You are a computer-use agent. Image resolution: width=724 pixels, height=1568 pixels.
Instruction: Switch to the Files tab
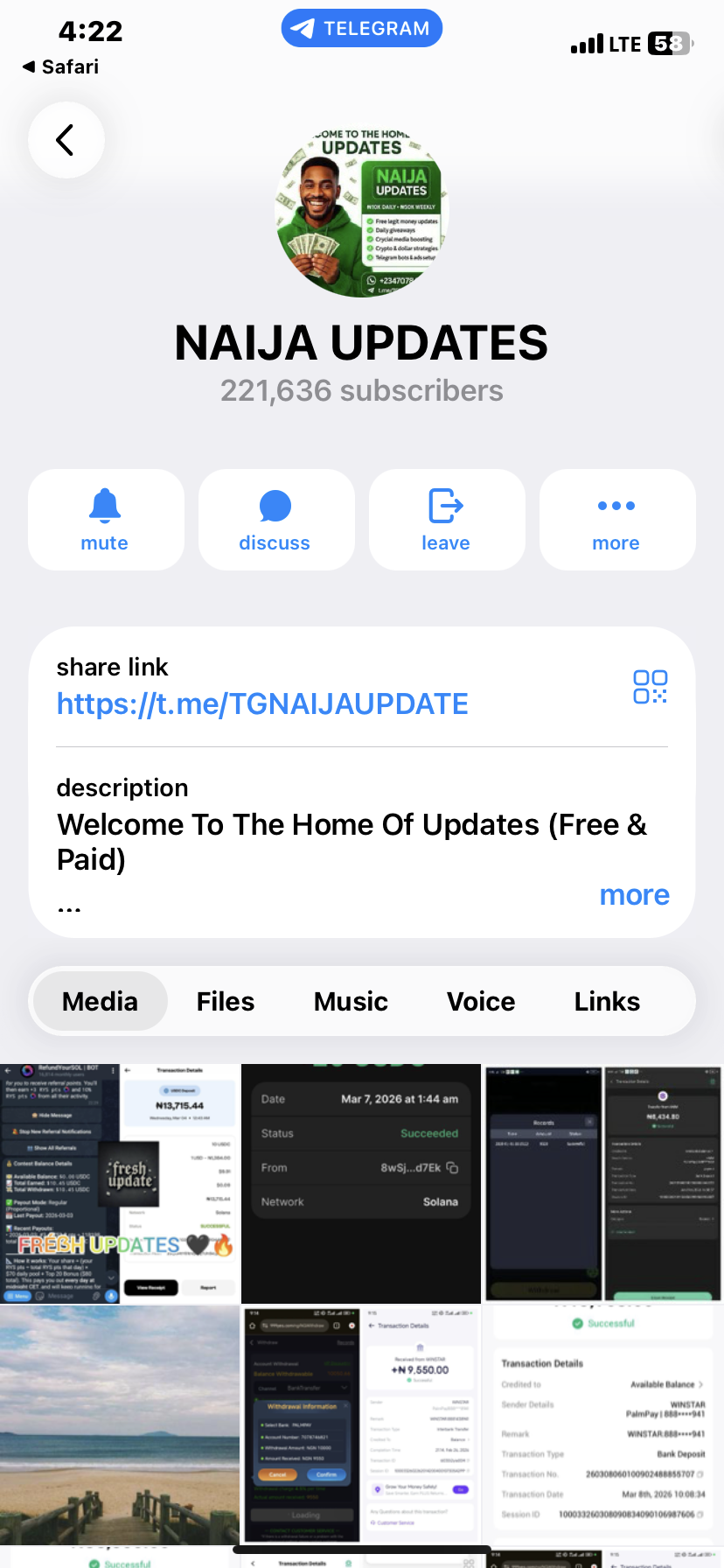pos(226,1002)
